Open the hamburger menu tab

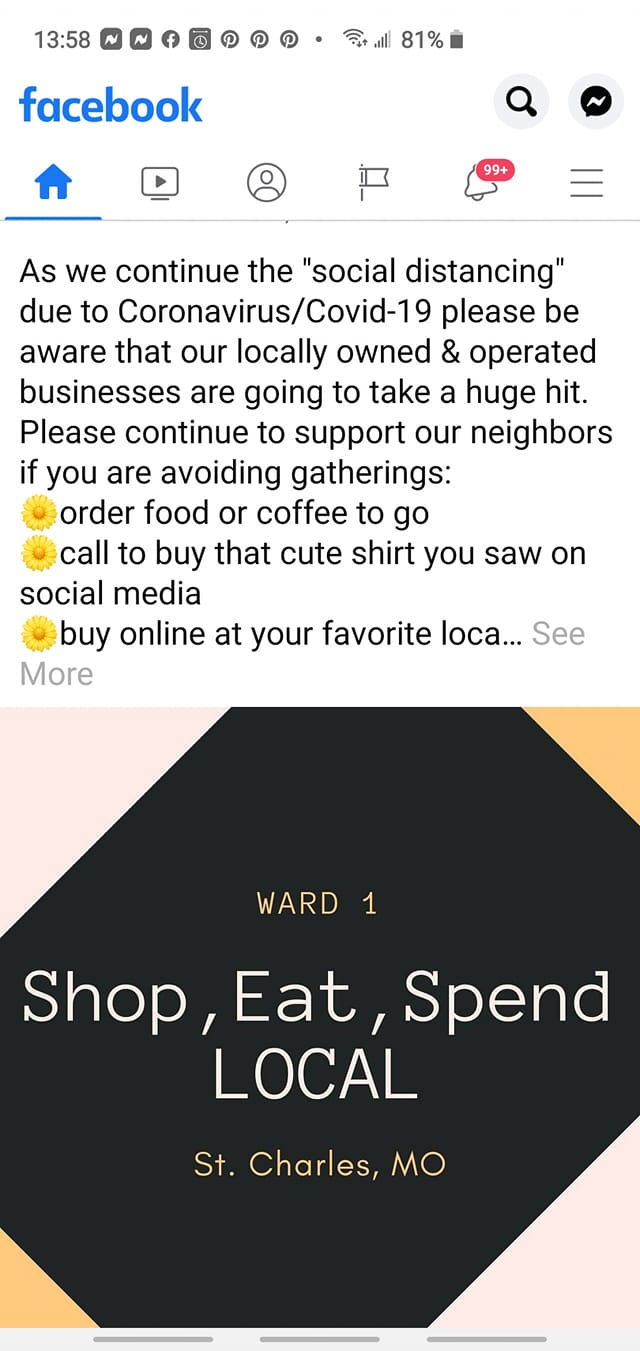click(586, 183)
